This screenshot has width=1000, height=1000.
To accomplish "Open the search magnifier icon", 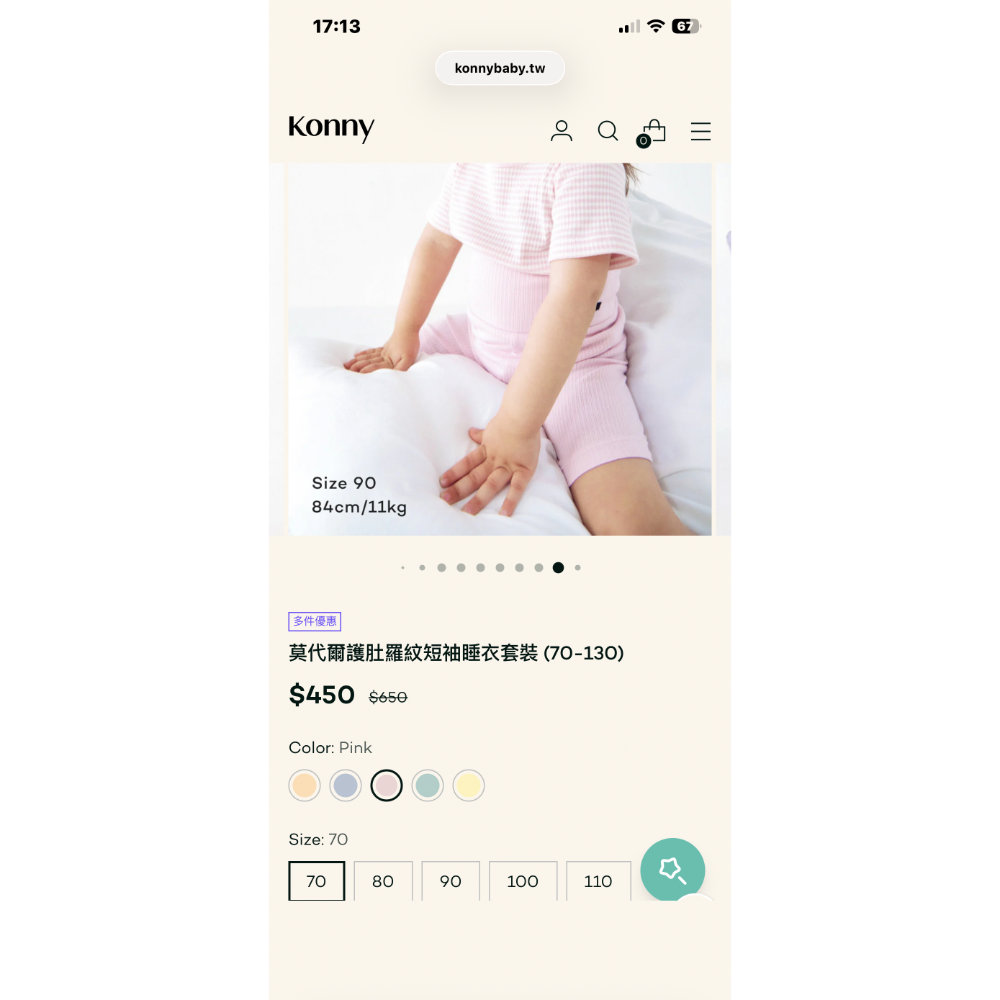I will click(x=608, y=131).
